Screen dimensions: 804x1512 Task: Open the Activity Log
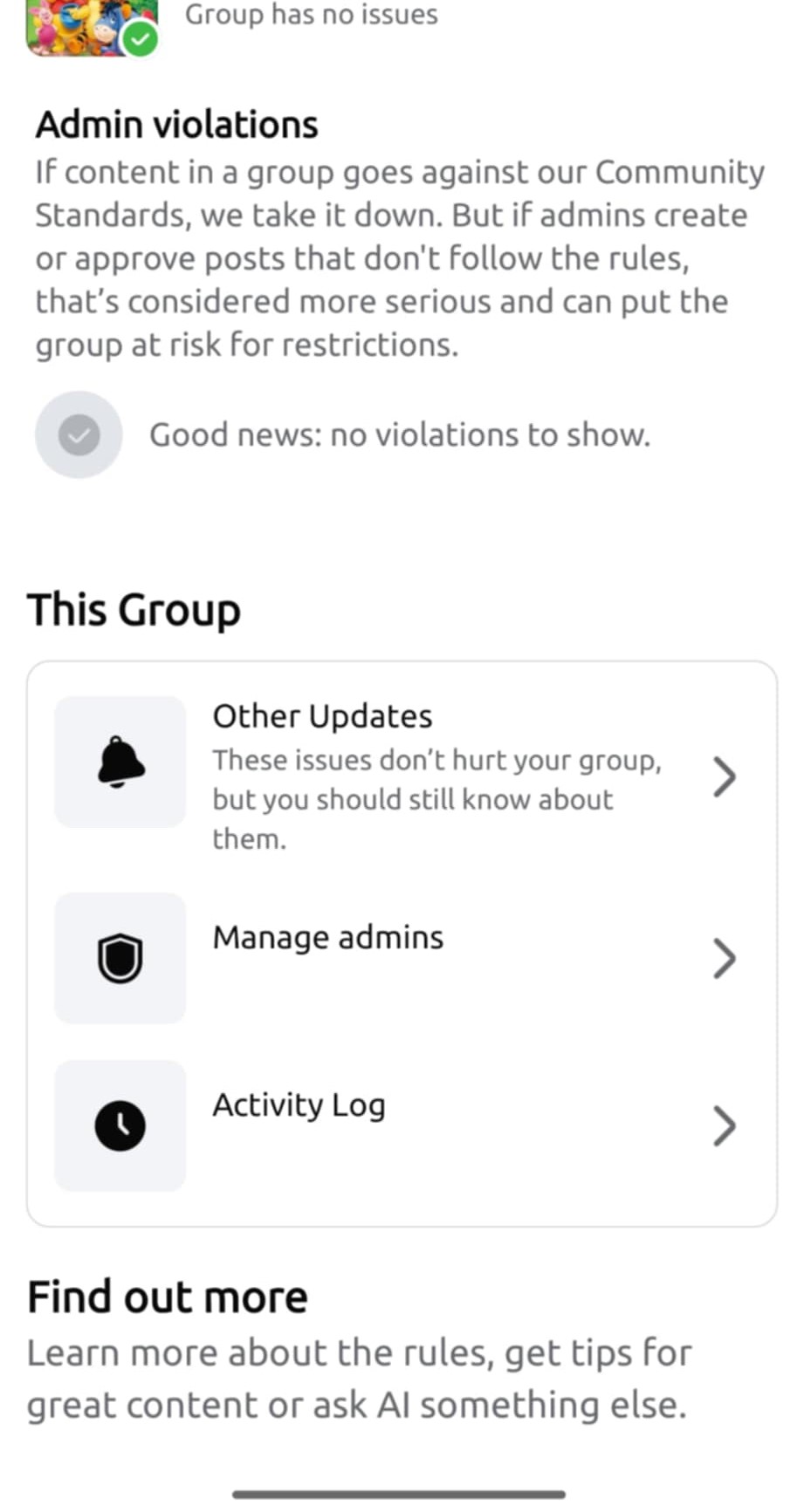point(402,1125)
